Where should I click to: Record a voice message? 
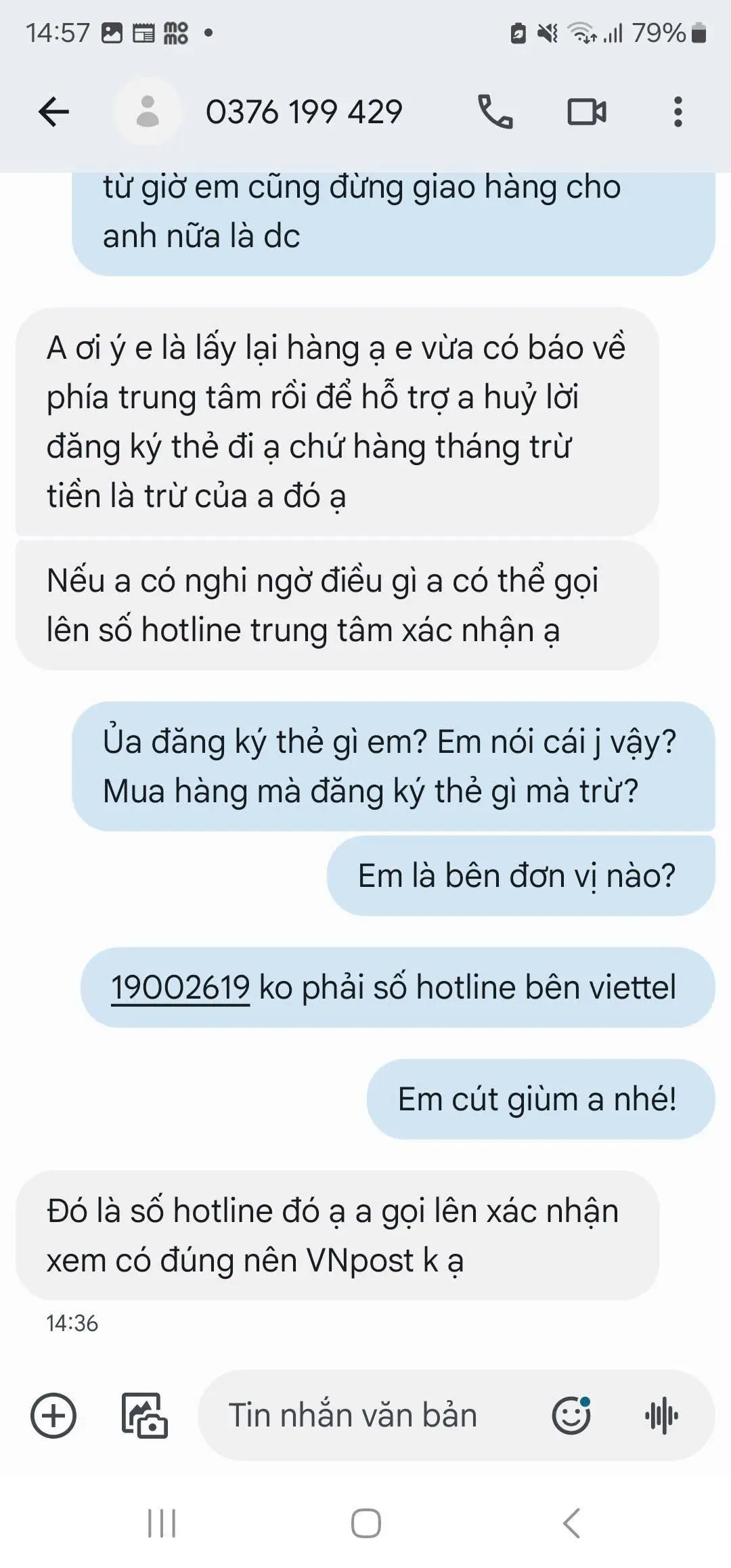661,1416
